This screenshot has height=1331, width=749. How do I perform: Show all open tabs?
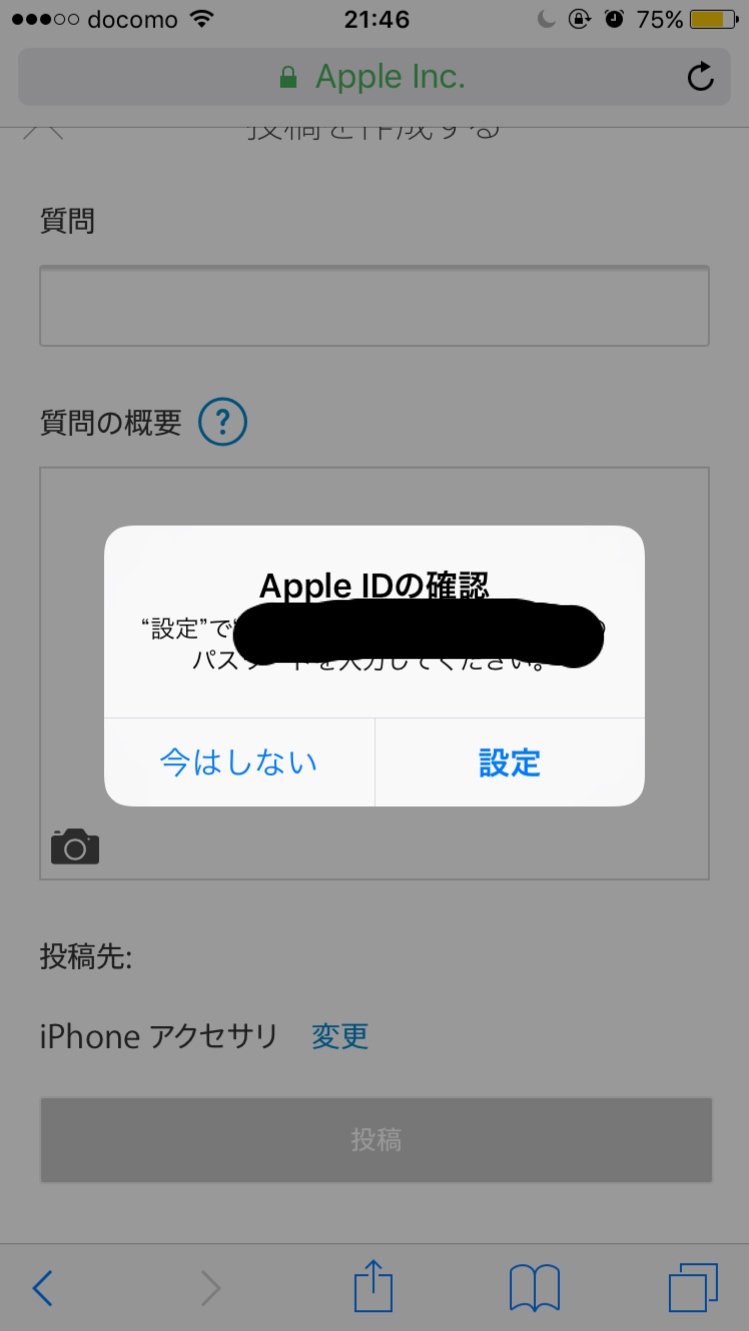(x=693, y=1287)
